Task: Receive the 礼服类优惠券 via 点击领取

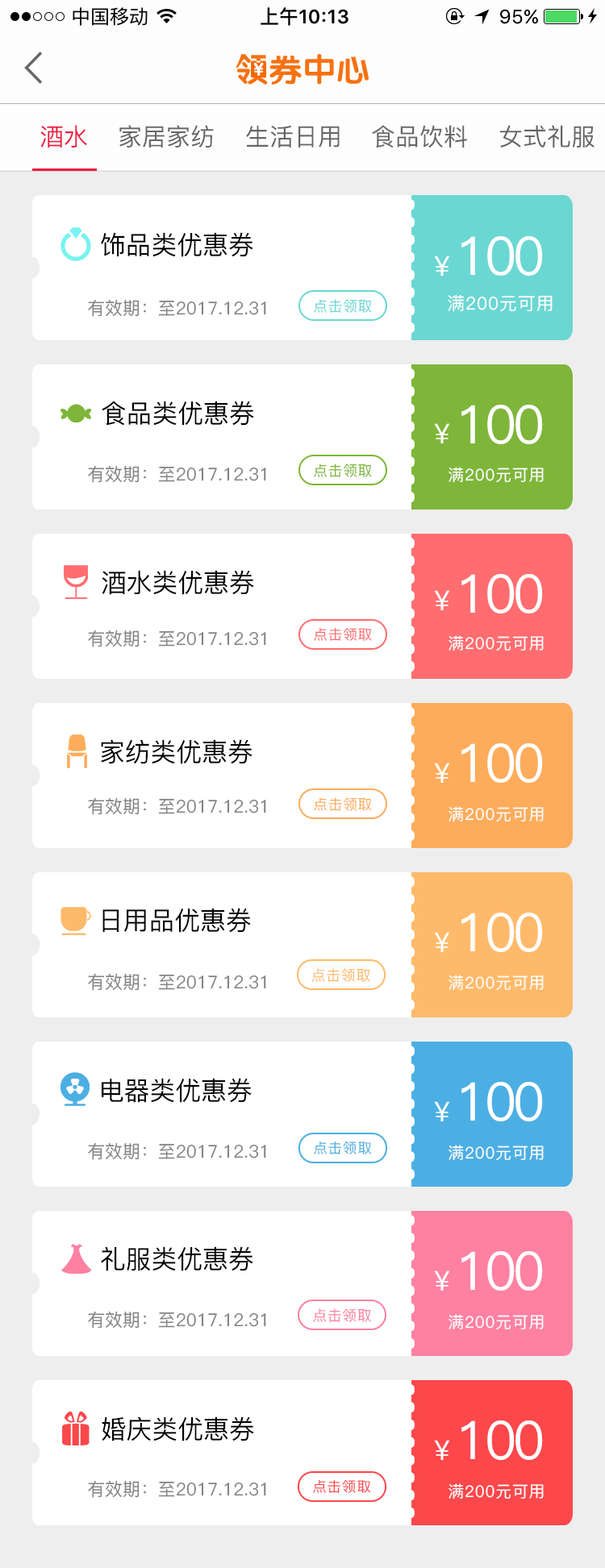Action: coord(342,1316)
